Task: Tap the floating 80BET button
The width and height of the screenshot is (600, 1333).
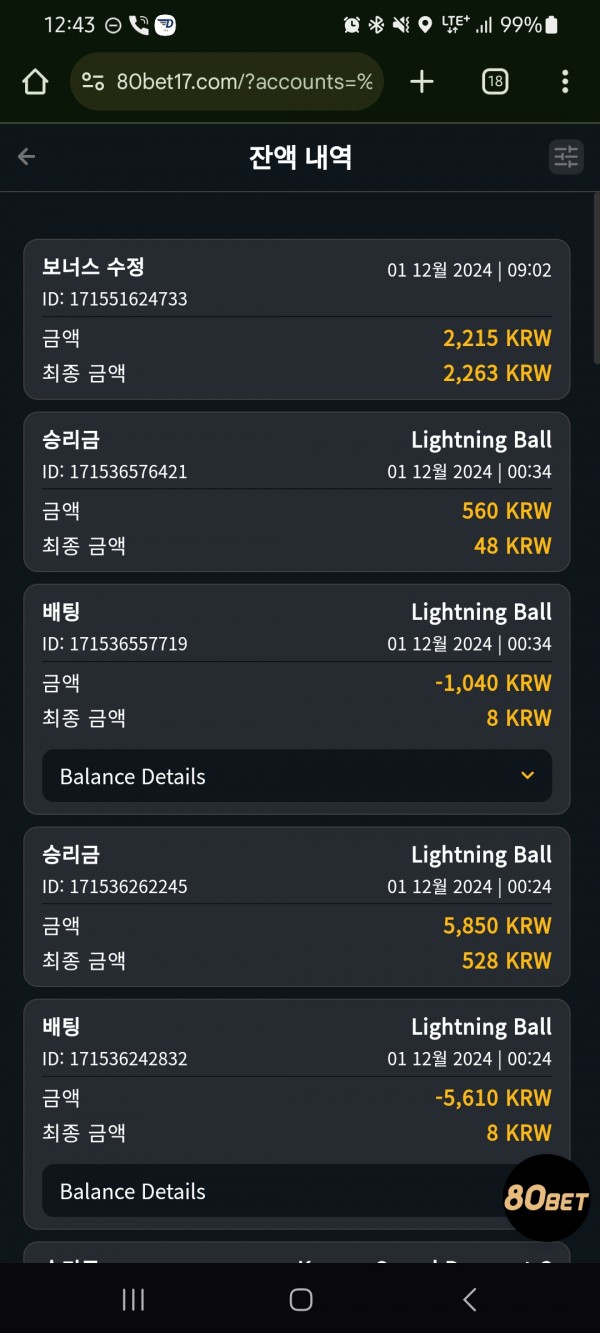Action: pos(546,1198)
